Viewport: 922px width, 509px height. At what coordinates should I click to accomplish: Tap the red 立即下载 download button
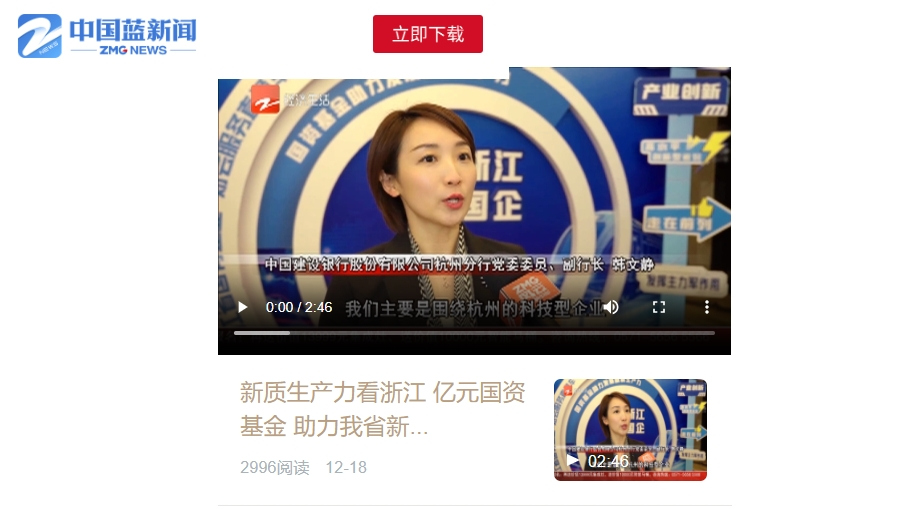coord(427,34)
